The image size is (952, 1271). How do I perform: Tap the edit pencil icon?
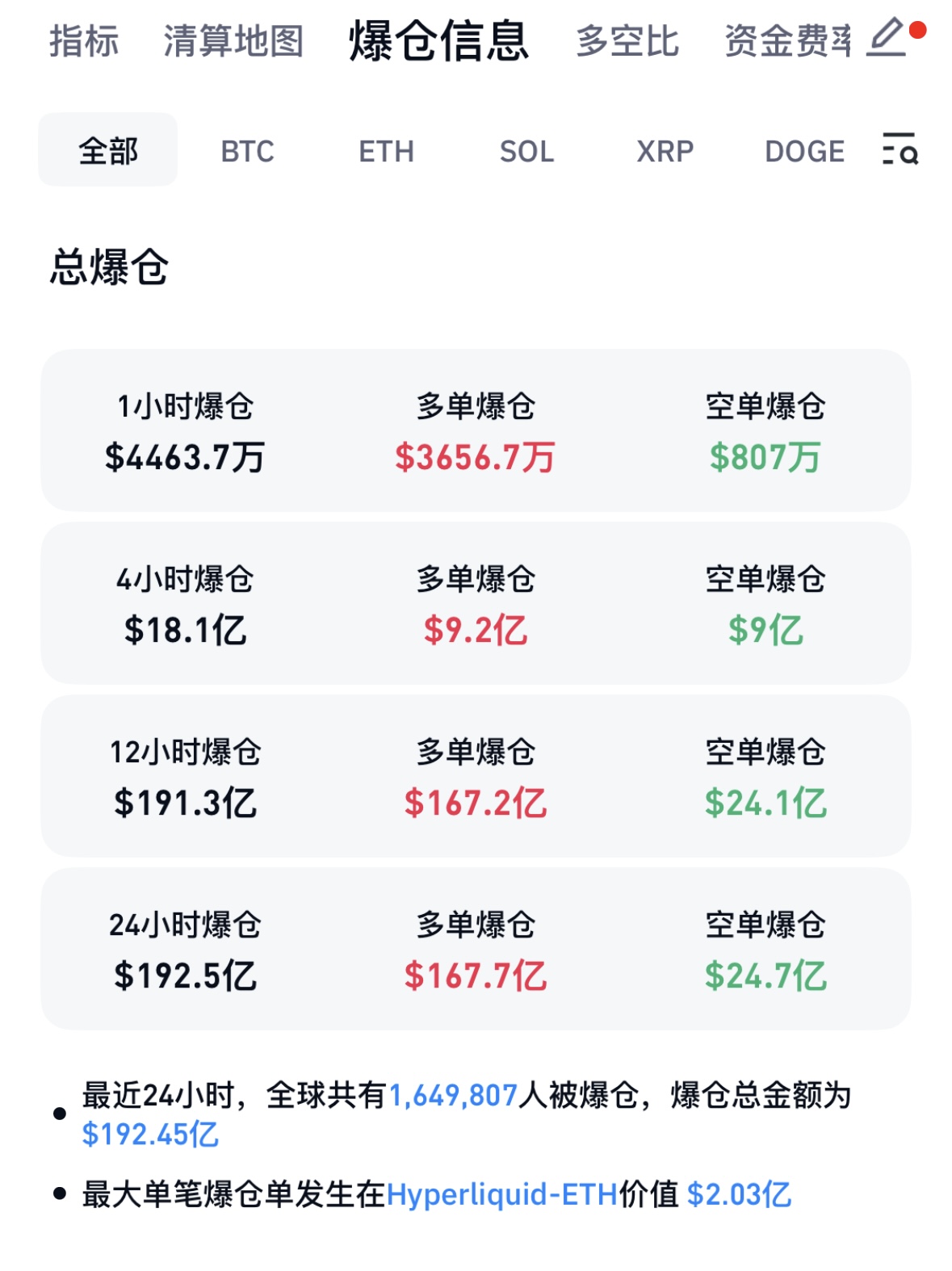tap(887, 37)
